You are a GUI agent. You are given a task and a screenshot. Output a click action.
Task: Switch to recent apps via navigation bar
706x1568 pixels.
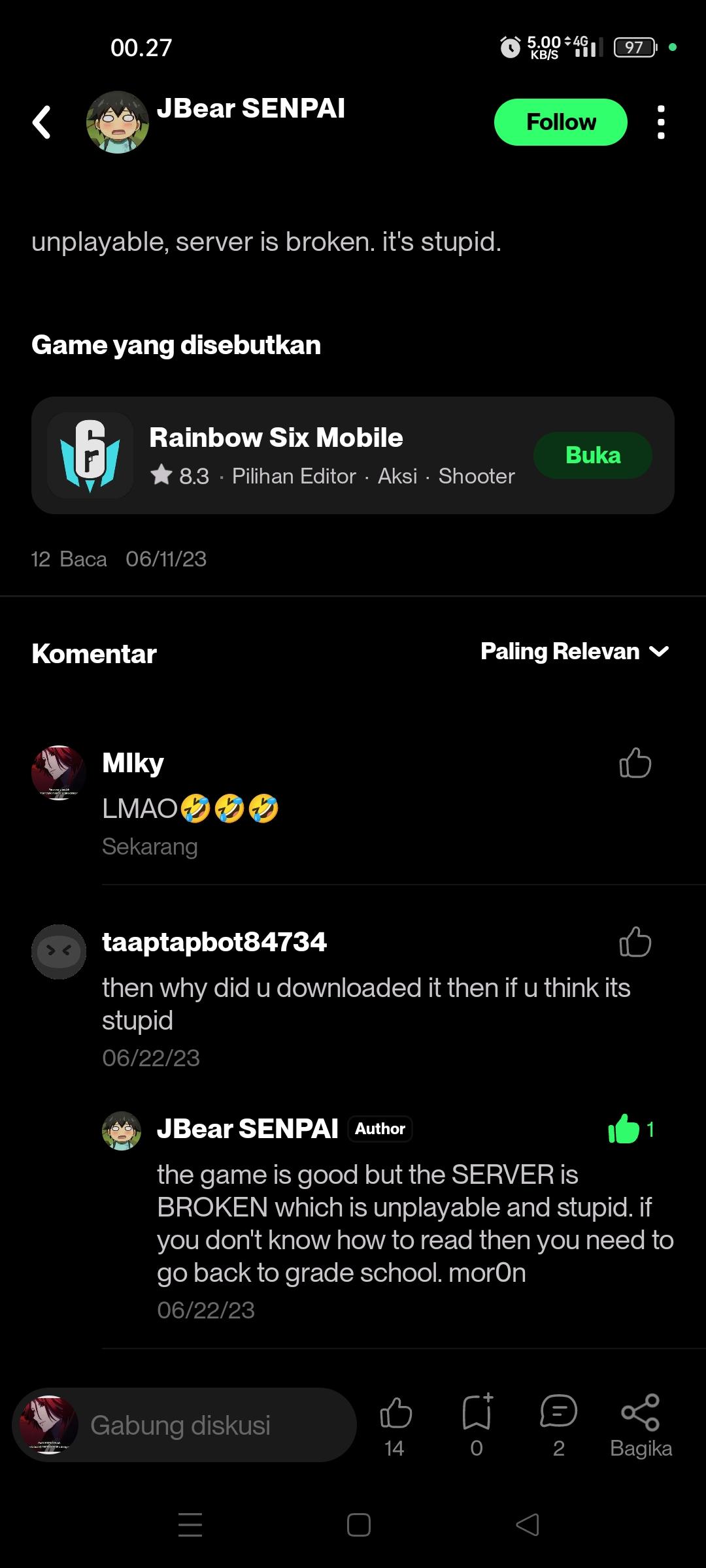190,1525
